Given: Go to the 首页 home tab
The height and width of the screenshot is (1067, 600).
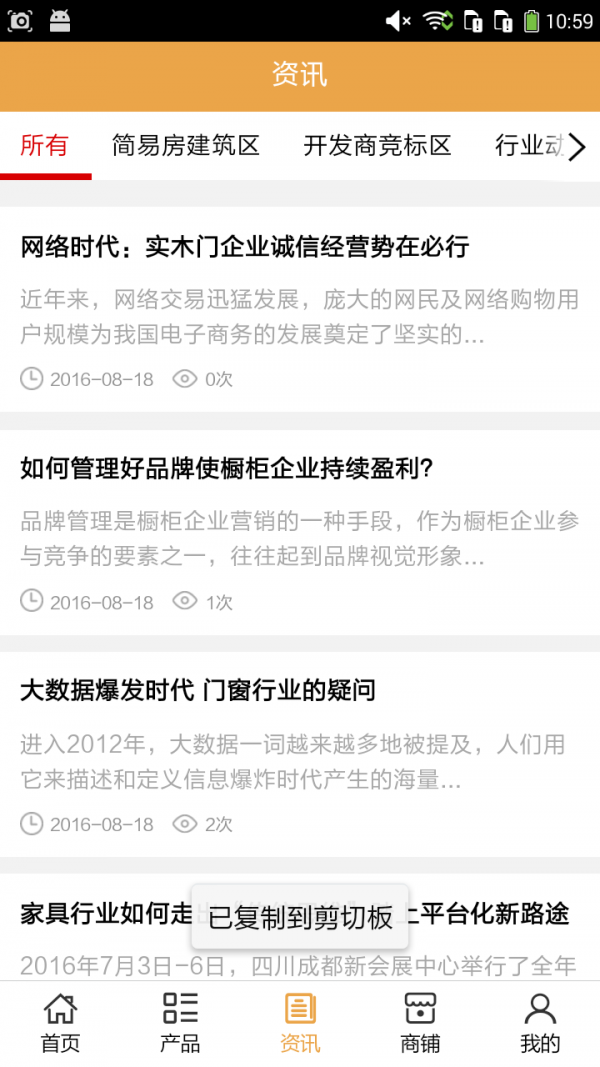Looking at the screenshot, I should (x=60, y=1023).
